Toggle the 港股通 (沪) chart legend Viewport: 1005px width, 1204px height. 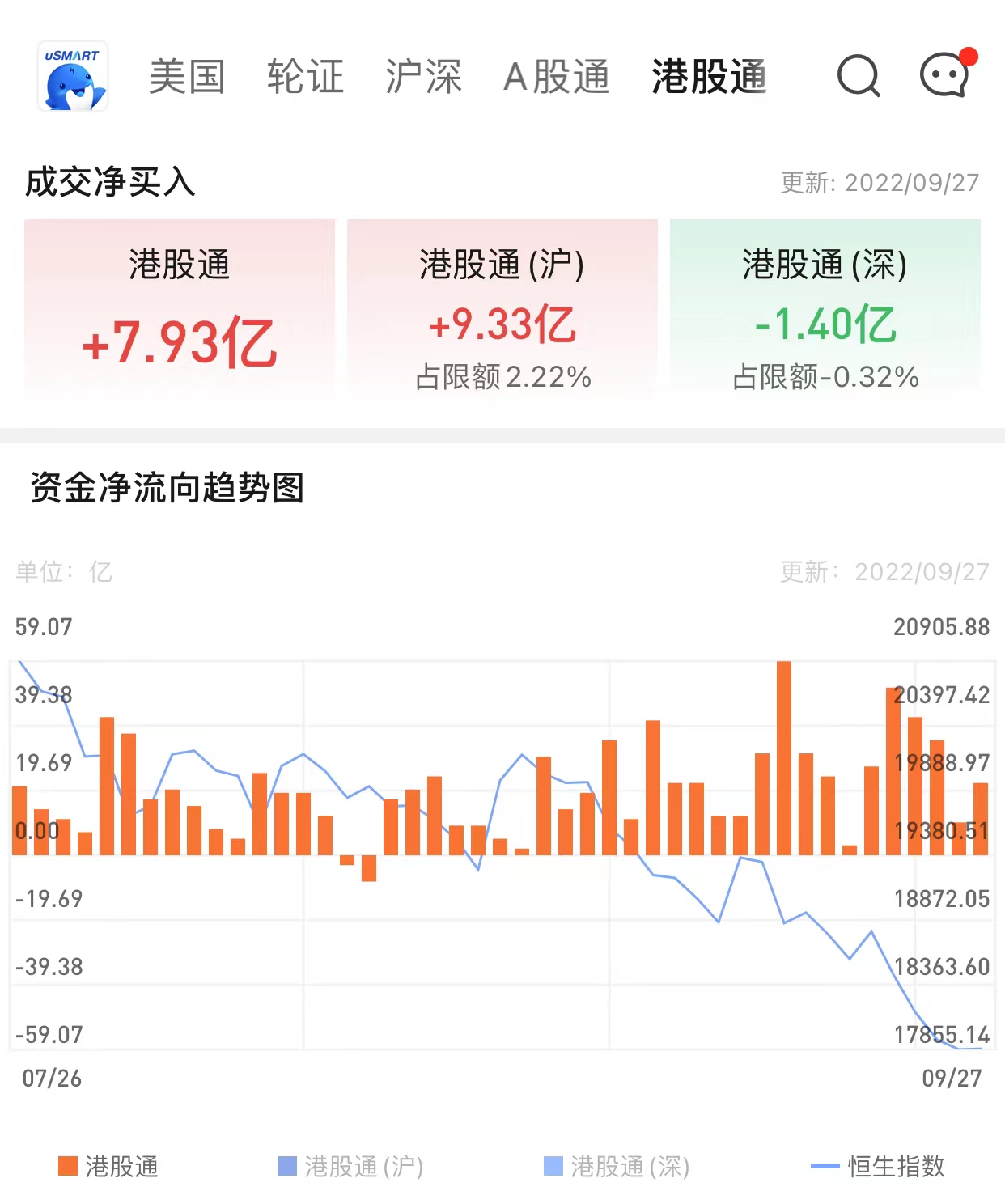pyautogui.click(x=350, y=1166)
